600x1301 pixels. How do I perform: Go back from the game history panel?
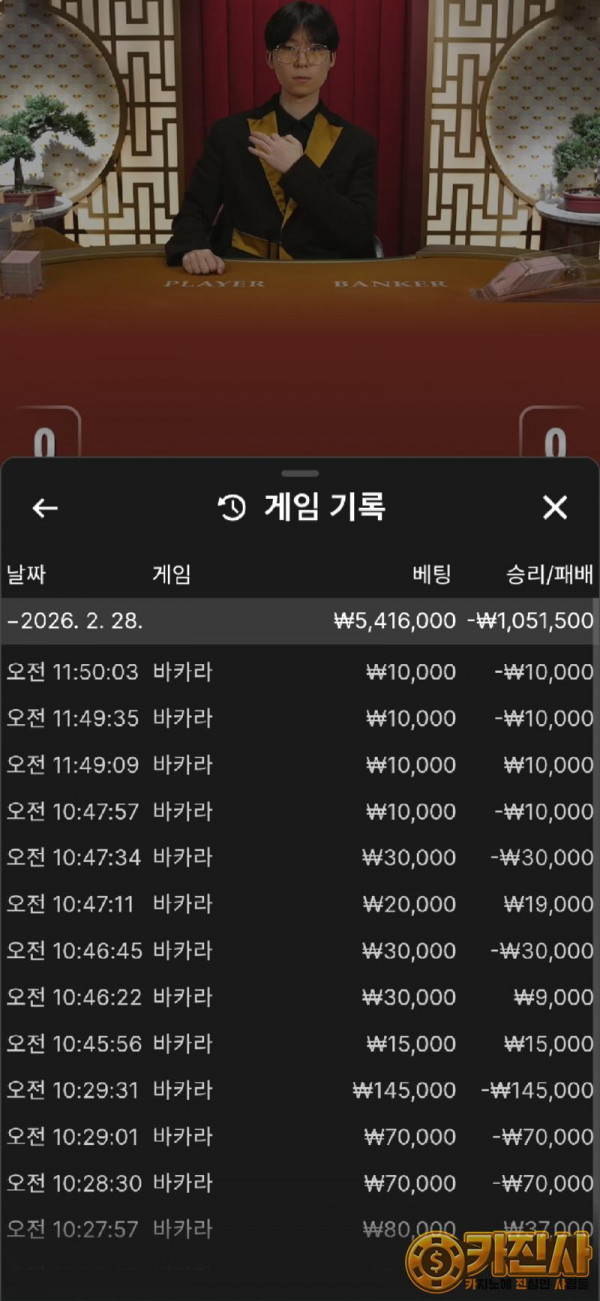click(x=45, y=508)
